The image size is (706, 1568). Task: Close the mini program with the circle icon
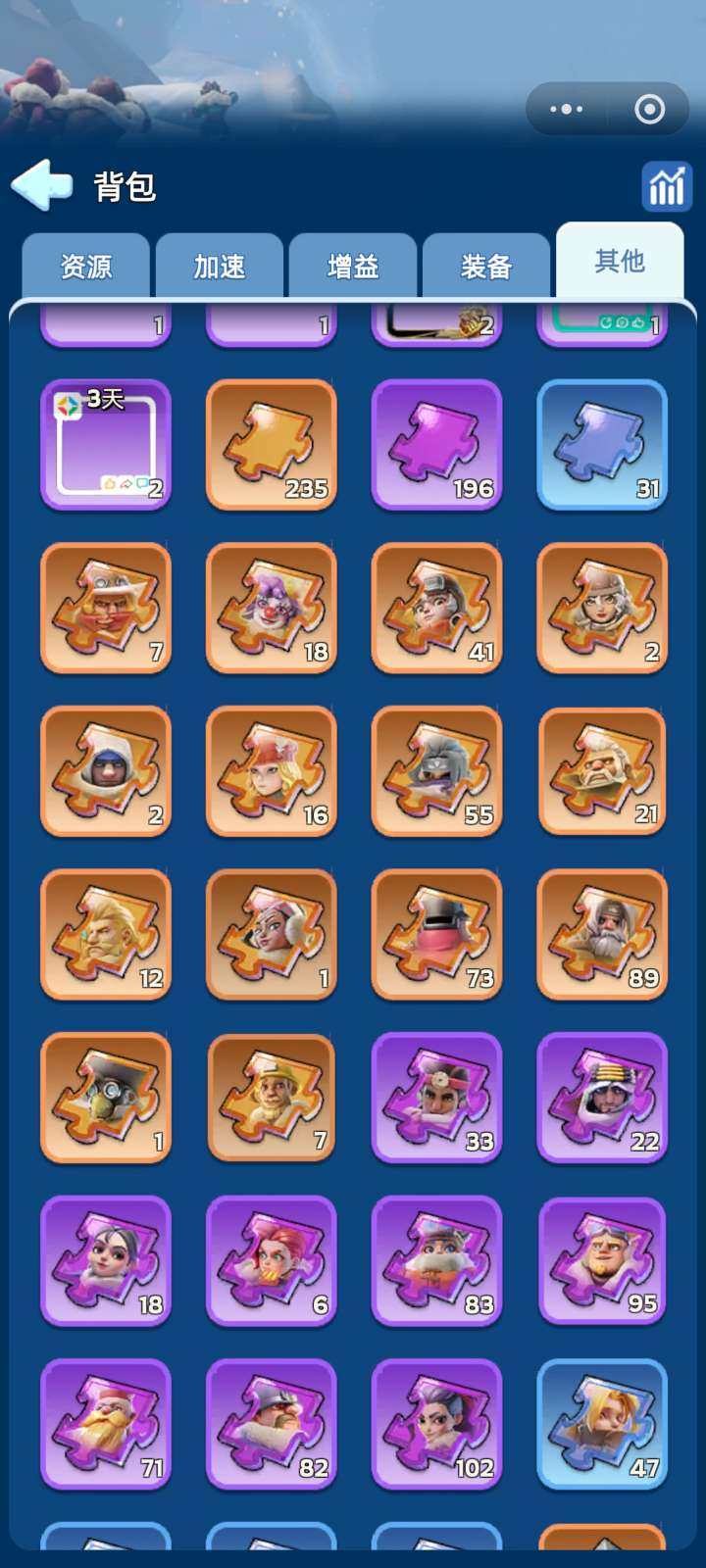tap(649, 109)
